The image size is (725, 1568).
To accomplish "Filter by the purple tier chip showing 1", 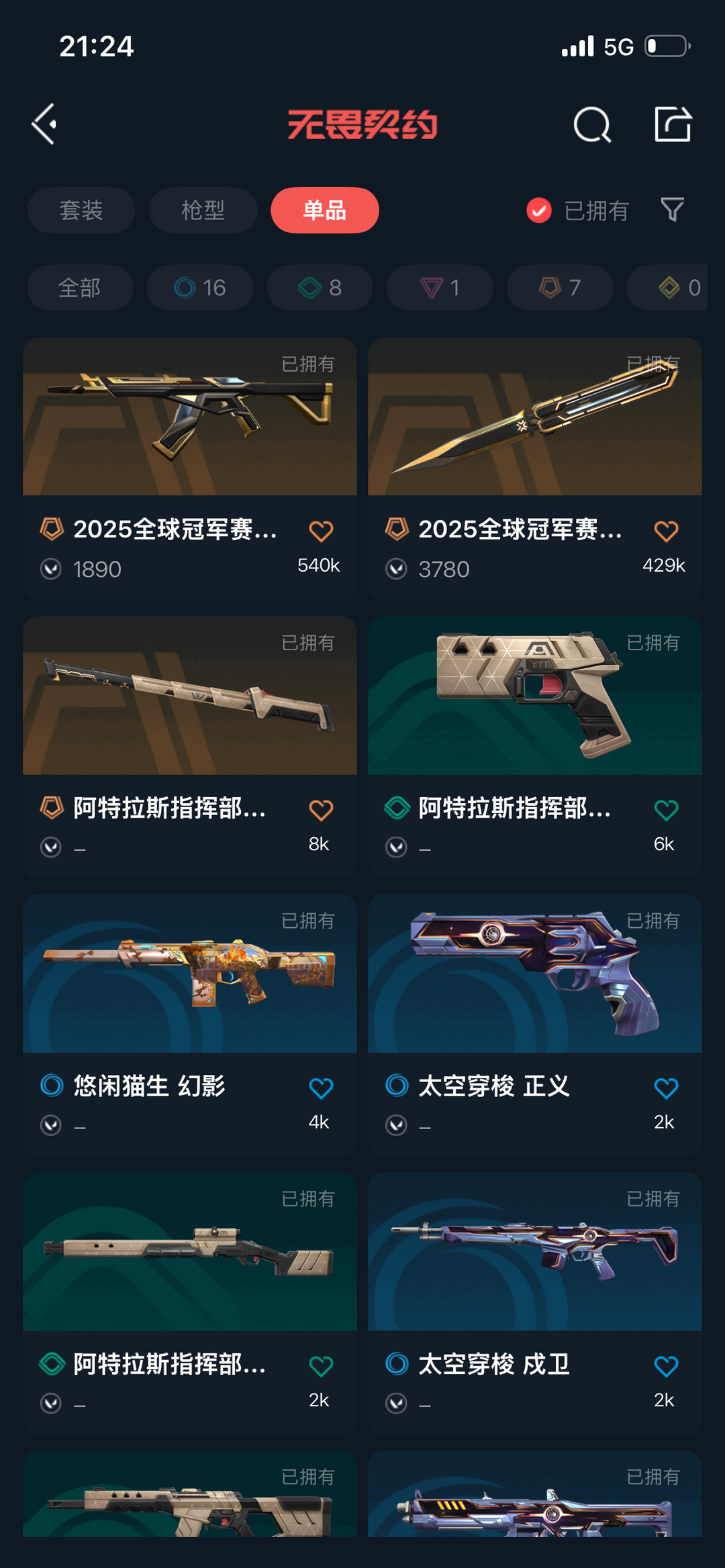I will click(x=440, y=288).
